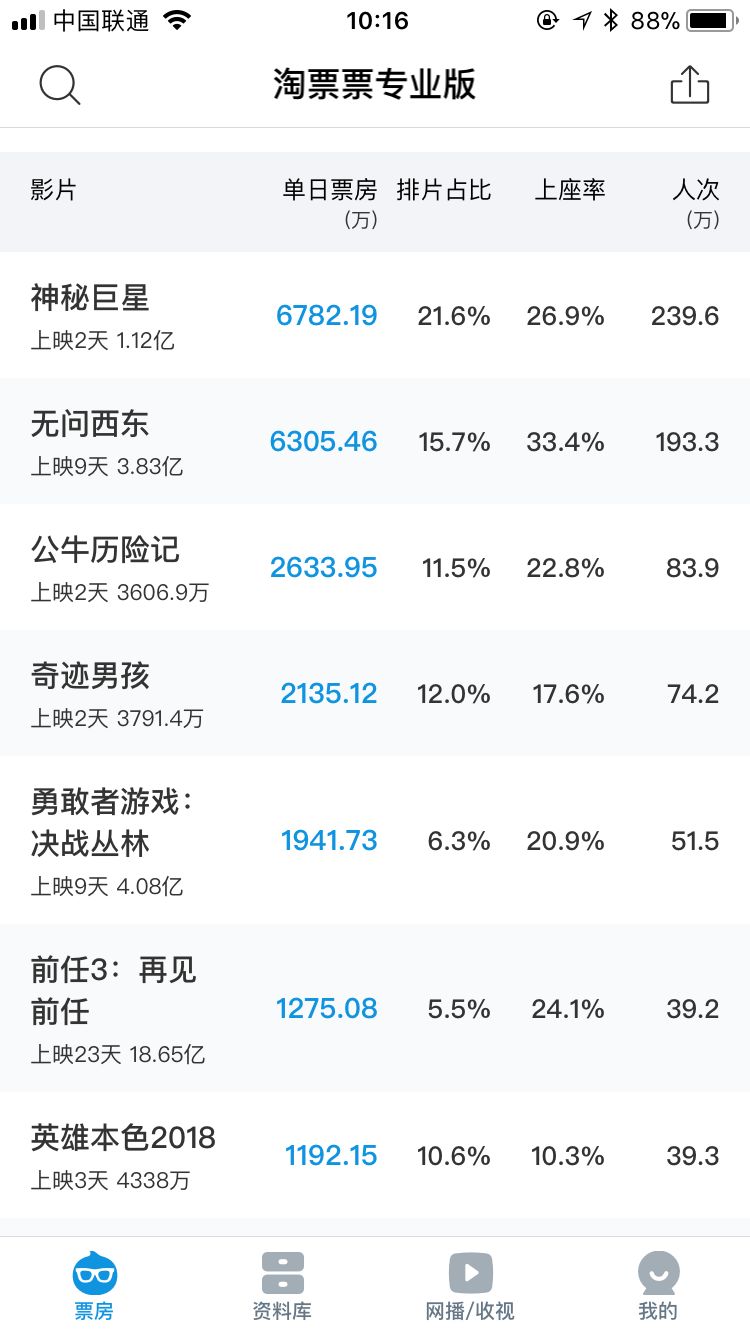Open the search magnifier icon

click(x=60, y=85)
